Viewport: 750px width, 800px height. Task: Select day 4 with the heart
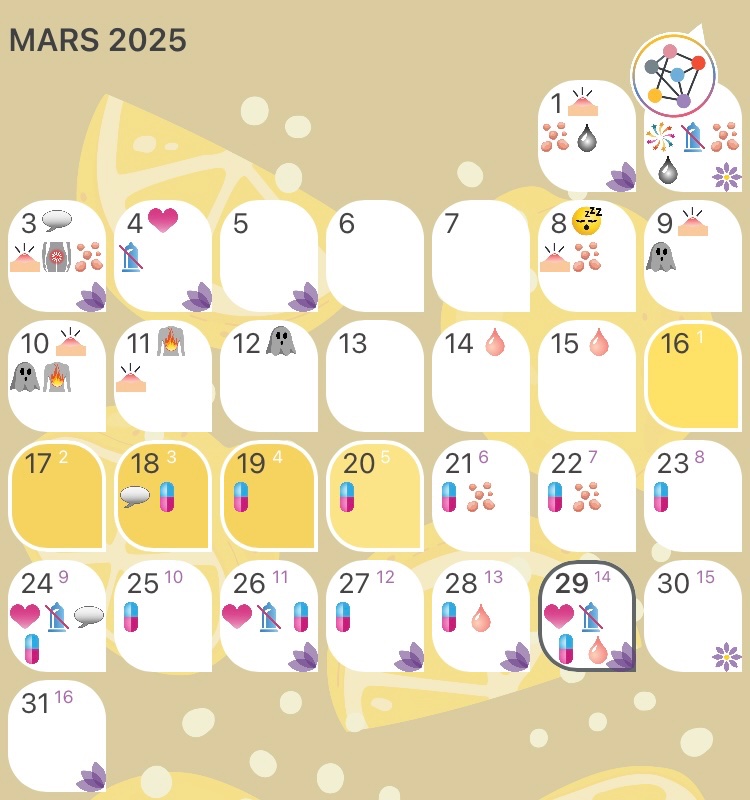tap(163, 255)
